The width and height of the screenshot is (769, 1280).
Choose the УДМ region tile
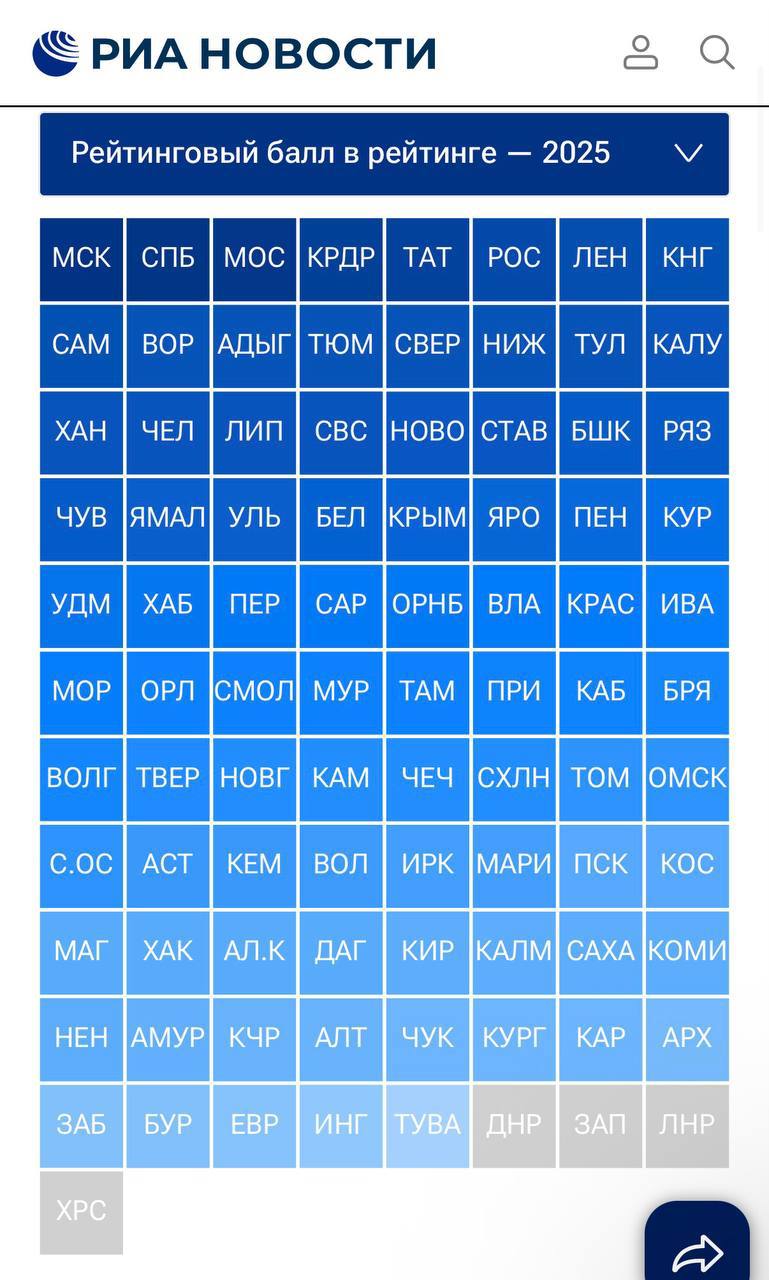tap(81, 606)
